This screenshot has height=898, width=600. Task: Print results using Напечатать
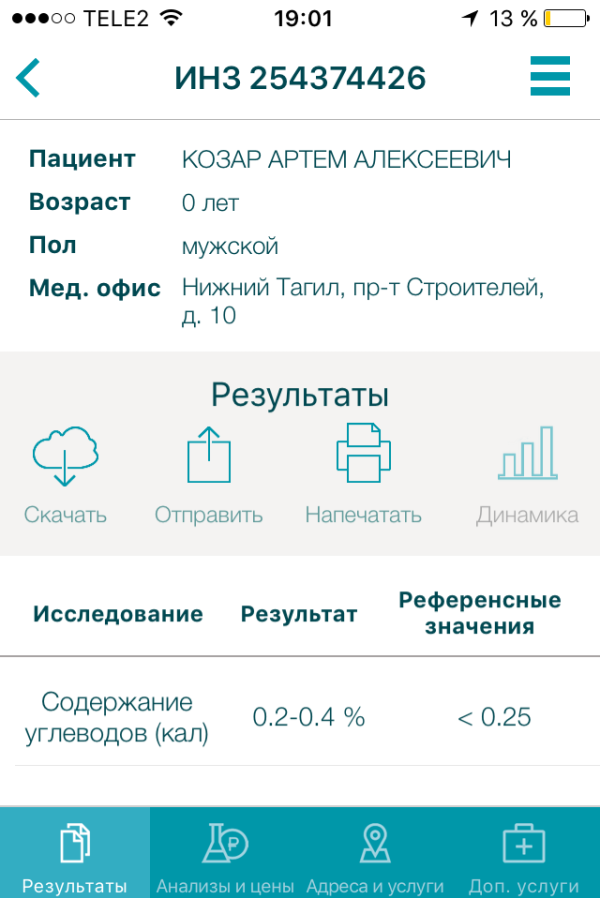[x=363, y=475]
